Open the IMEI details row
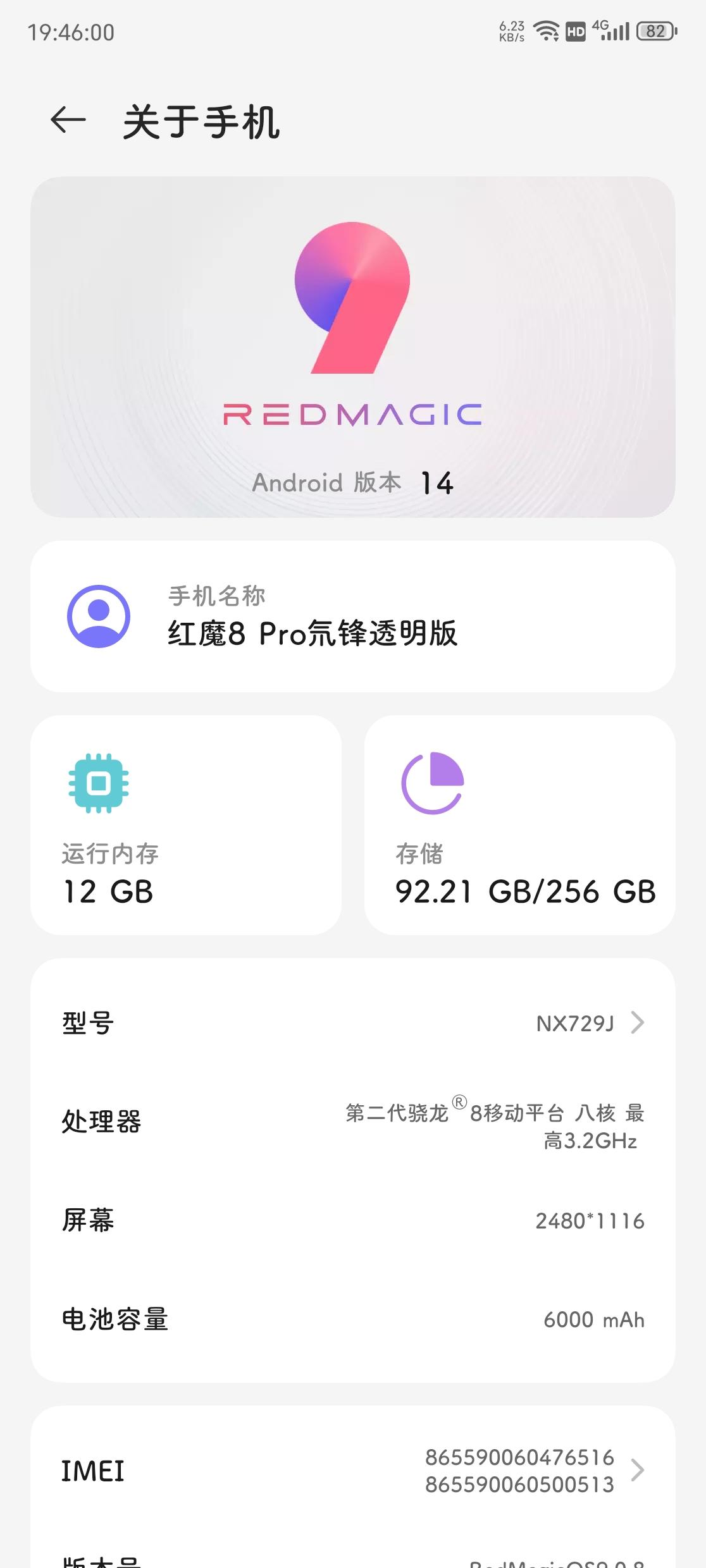The image size is (706, 1568). click(352, 1470)
